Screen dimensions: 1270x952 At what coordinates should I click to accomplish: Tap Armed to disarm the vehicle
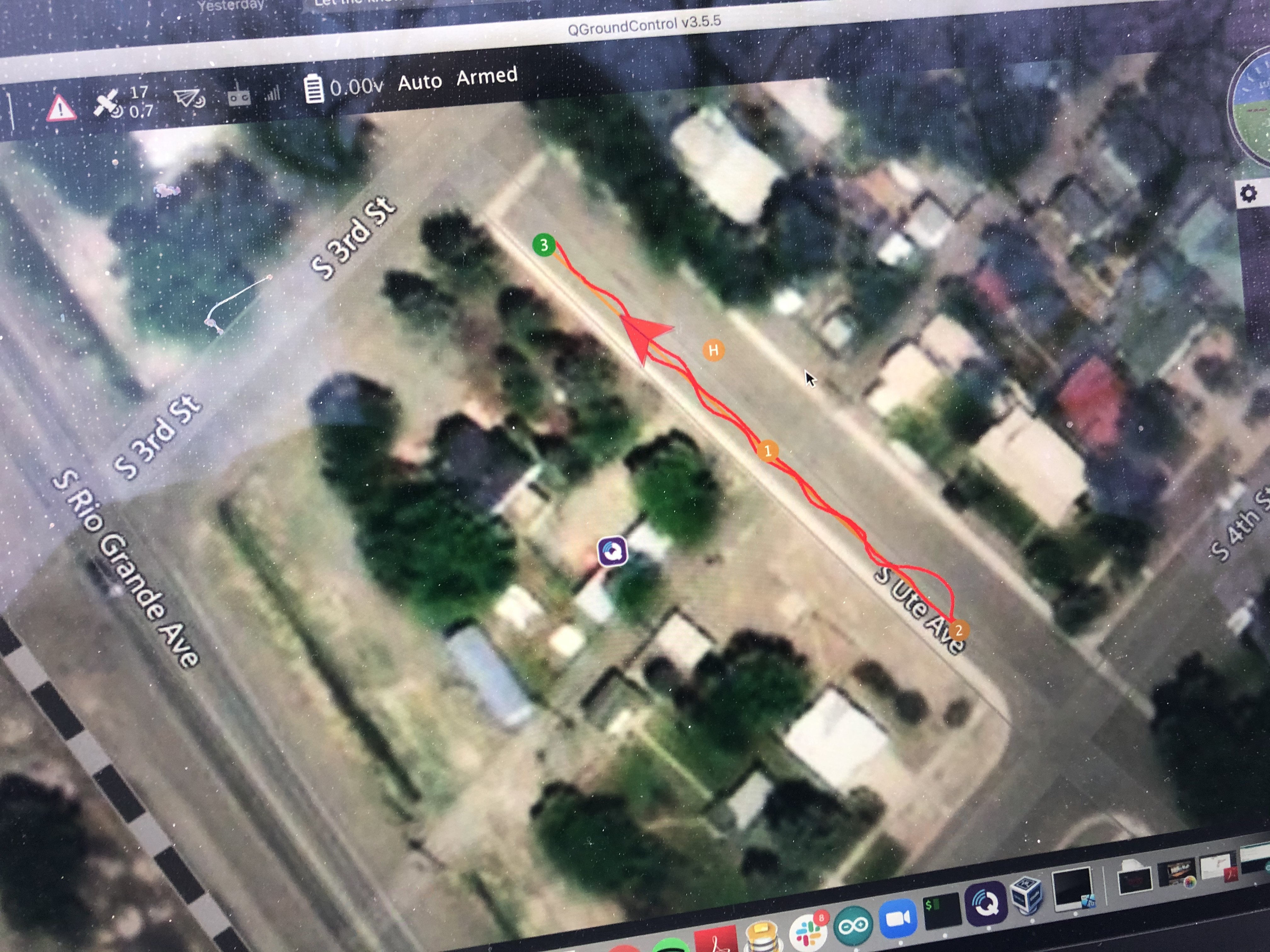pyautogui.click(x=487, y=76)
